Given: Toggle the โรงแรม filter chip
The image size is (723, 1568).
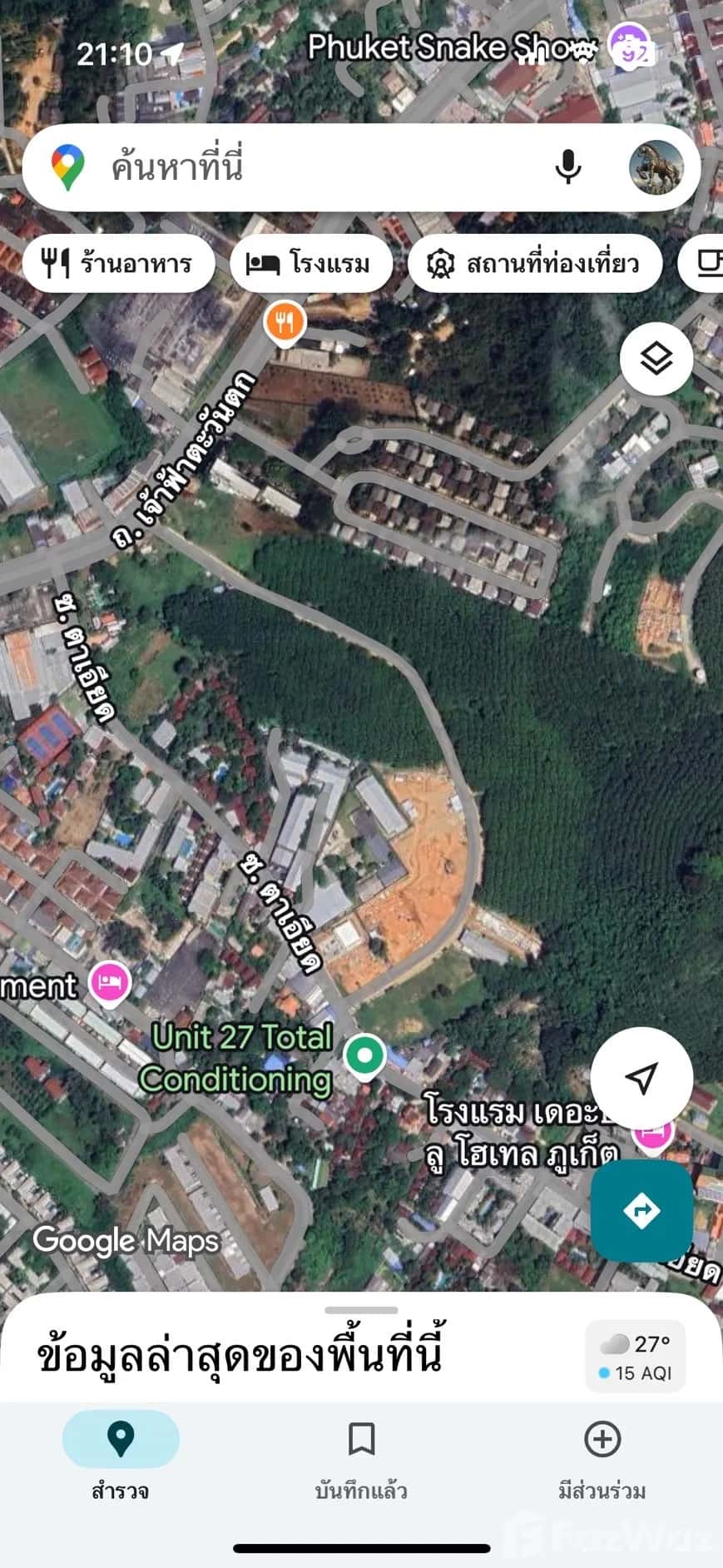Looking at the screenshot, I should [311, 262].
